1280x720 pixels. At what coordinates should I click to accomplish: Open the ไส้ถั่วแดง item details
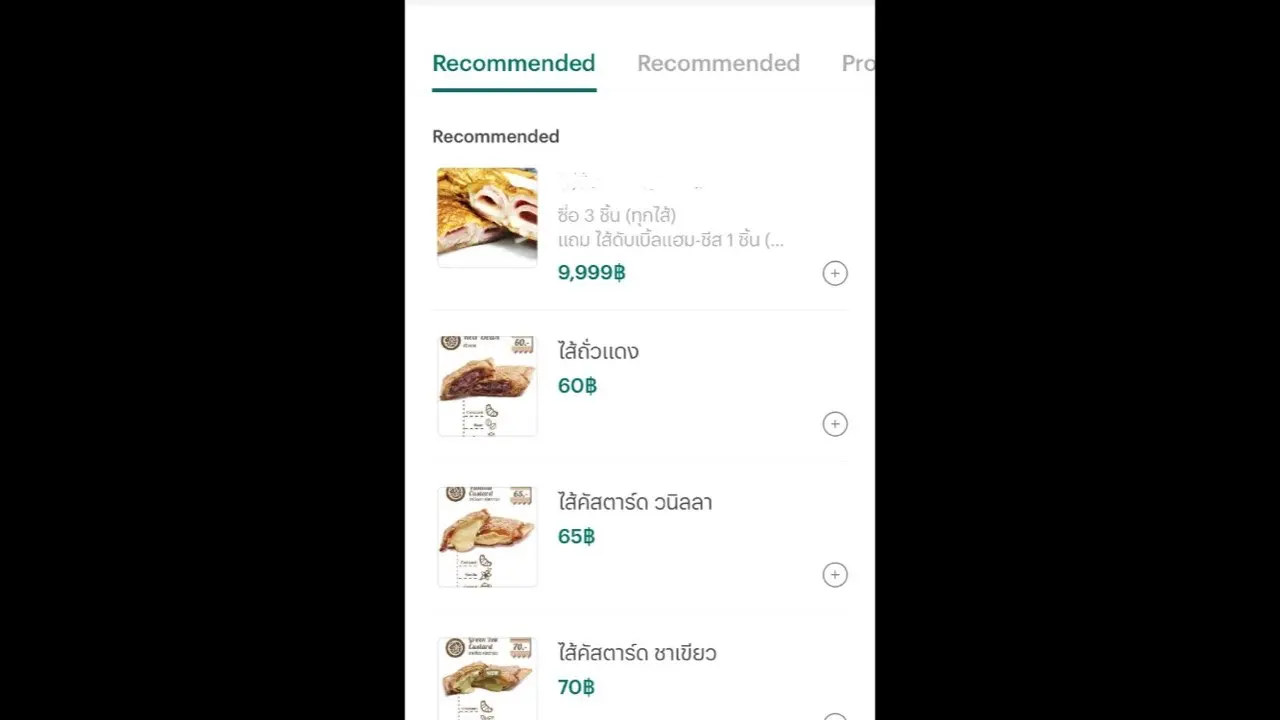(x=598, y=351)
